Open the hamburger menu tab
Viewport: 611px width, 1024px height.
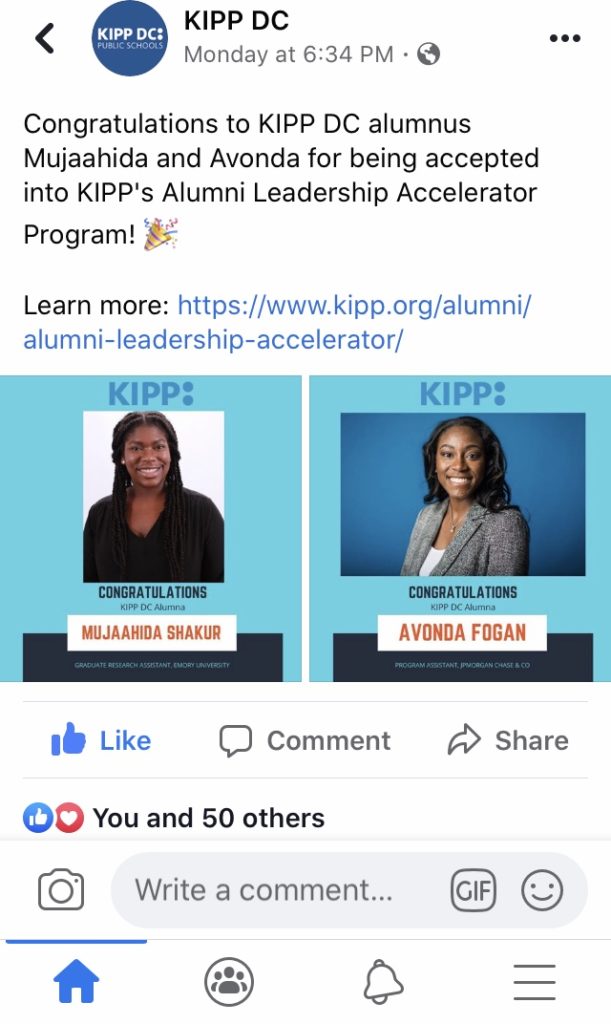tap(535, 982)
